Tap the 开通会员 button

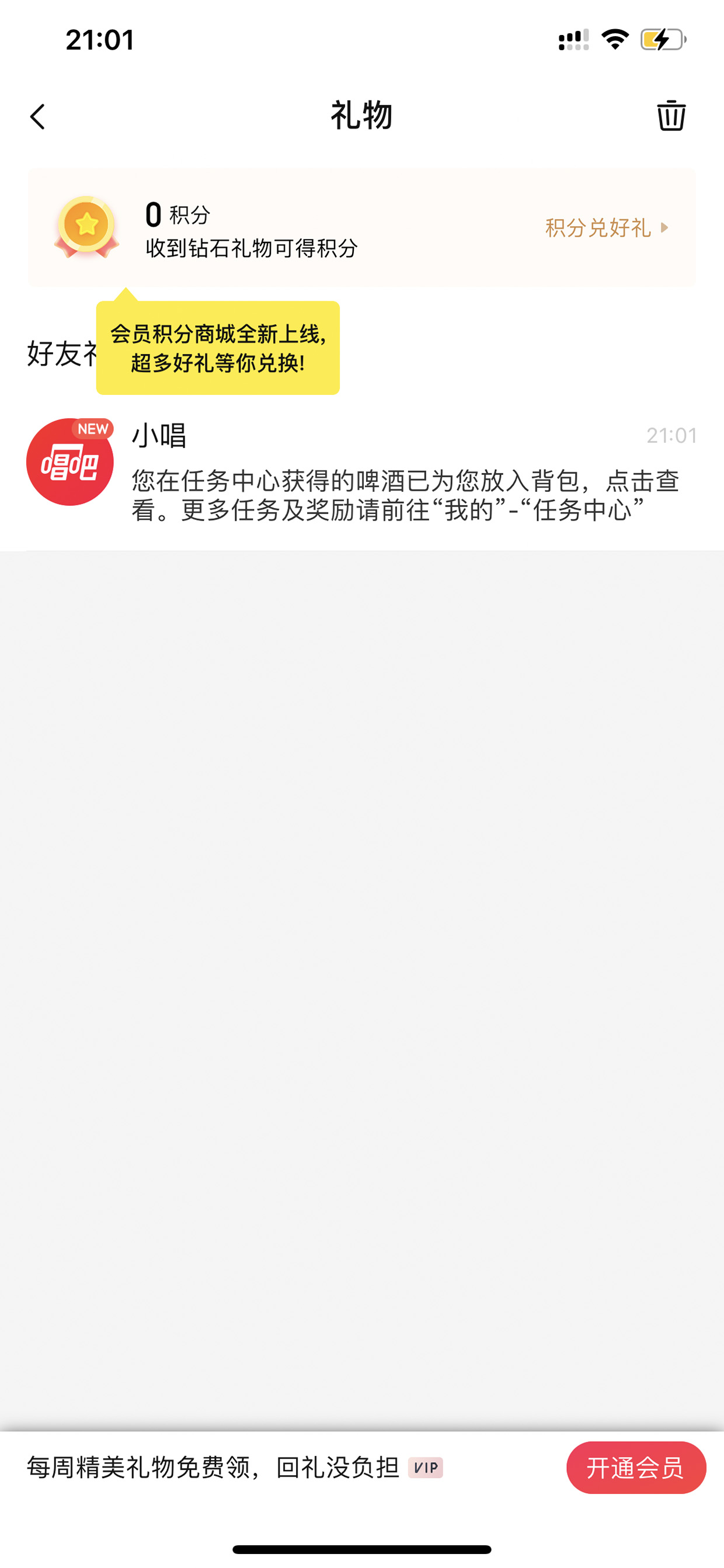(636, 1468)
